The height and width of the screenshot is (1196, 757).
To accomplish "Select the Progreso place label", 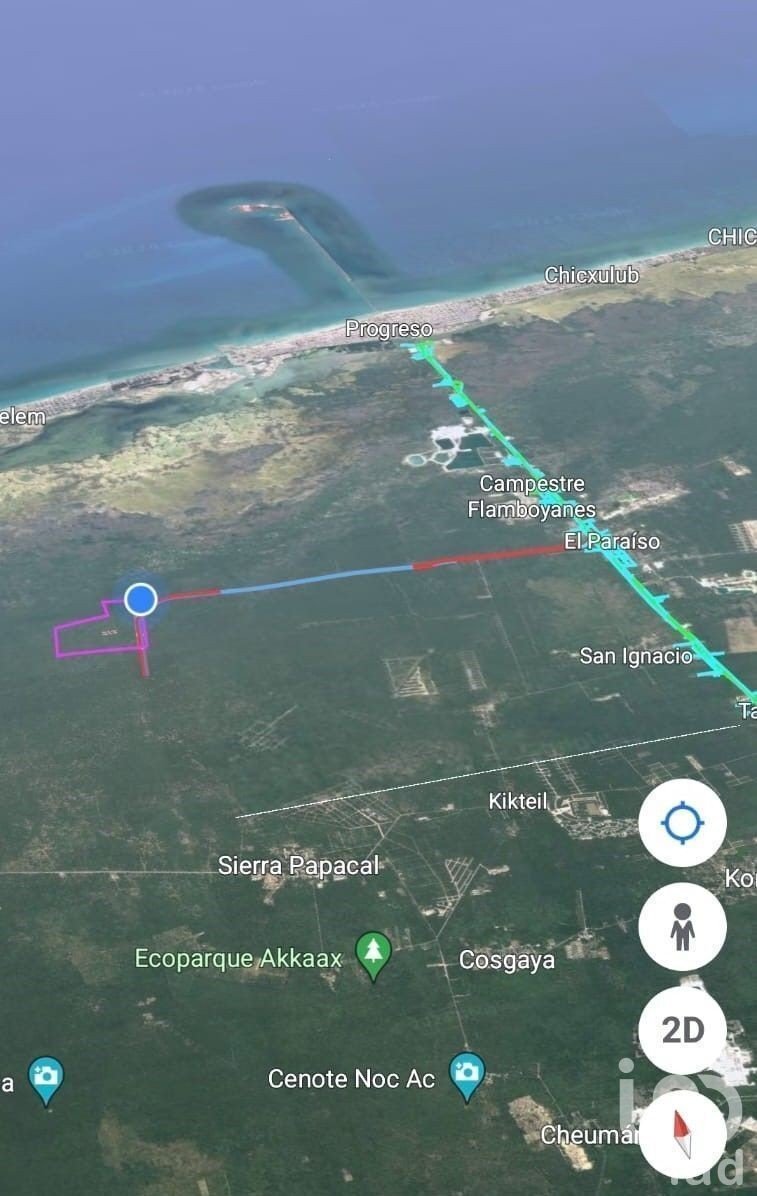I will tap(389, 329).
